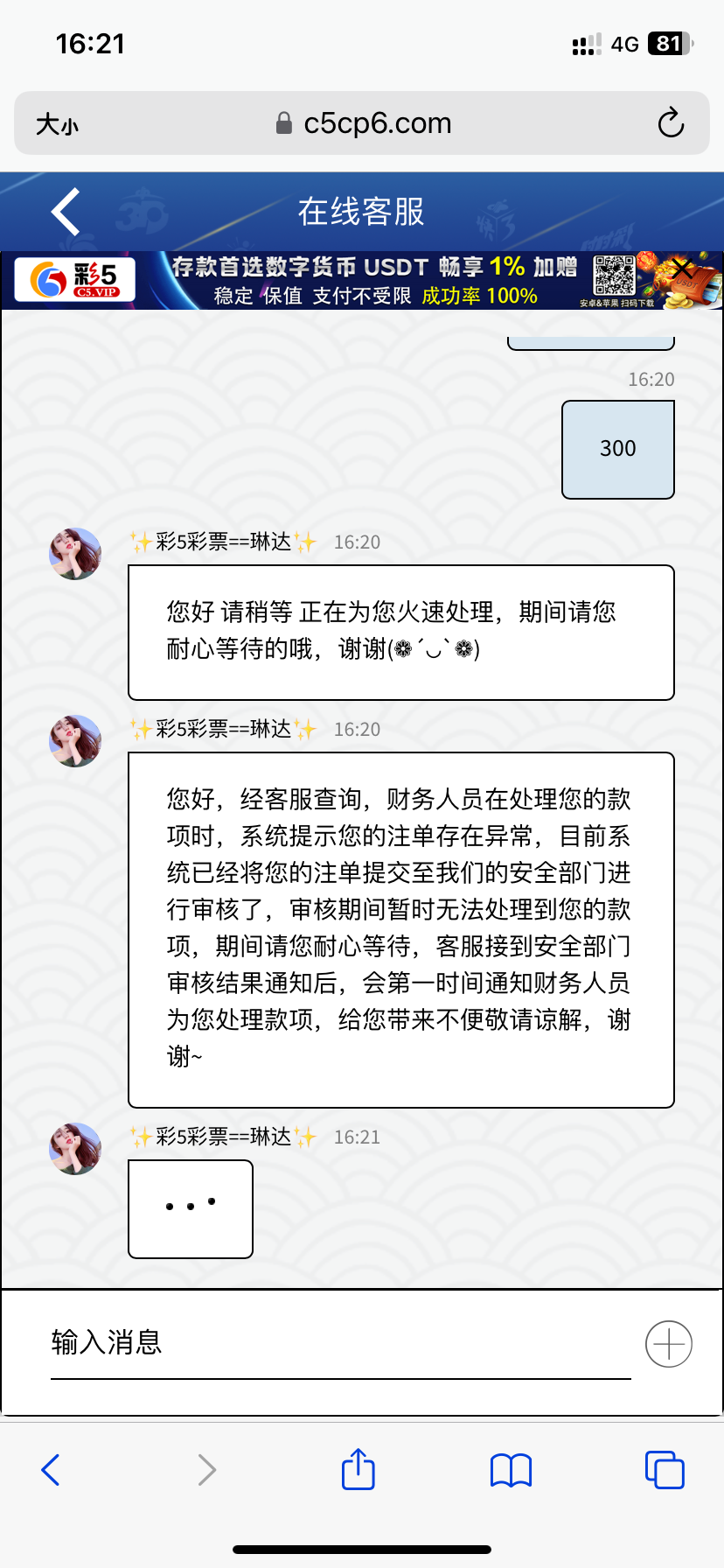Go back from the 在线客服 chat
724x1568 pixels.
[x=66, y=212]
